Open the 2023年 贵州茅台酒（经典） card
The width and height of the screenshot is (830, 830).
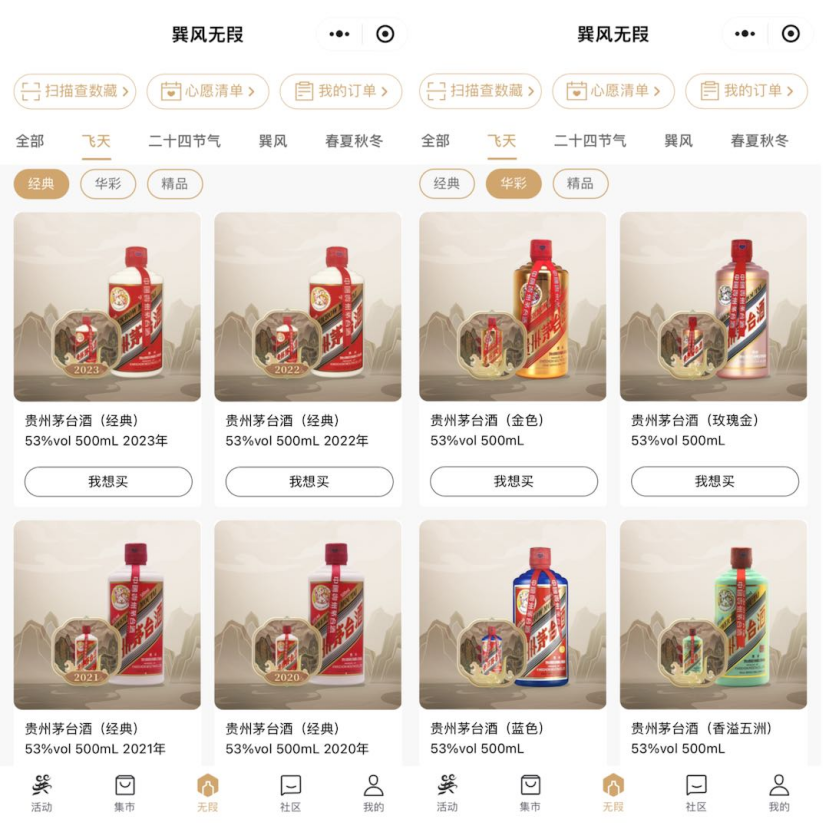(107, 307)
